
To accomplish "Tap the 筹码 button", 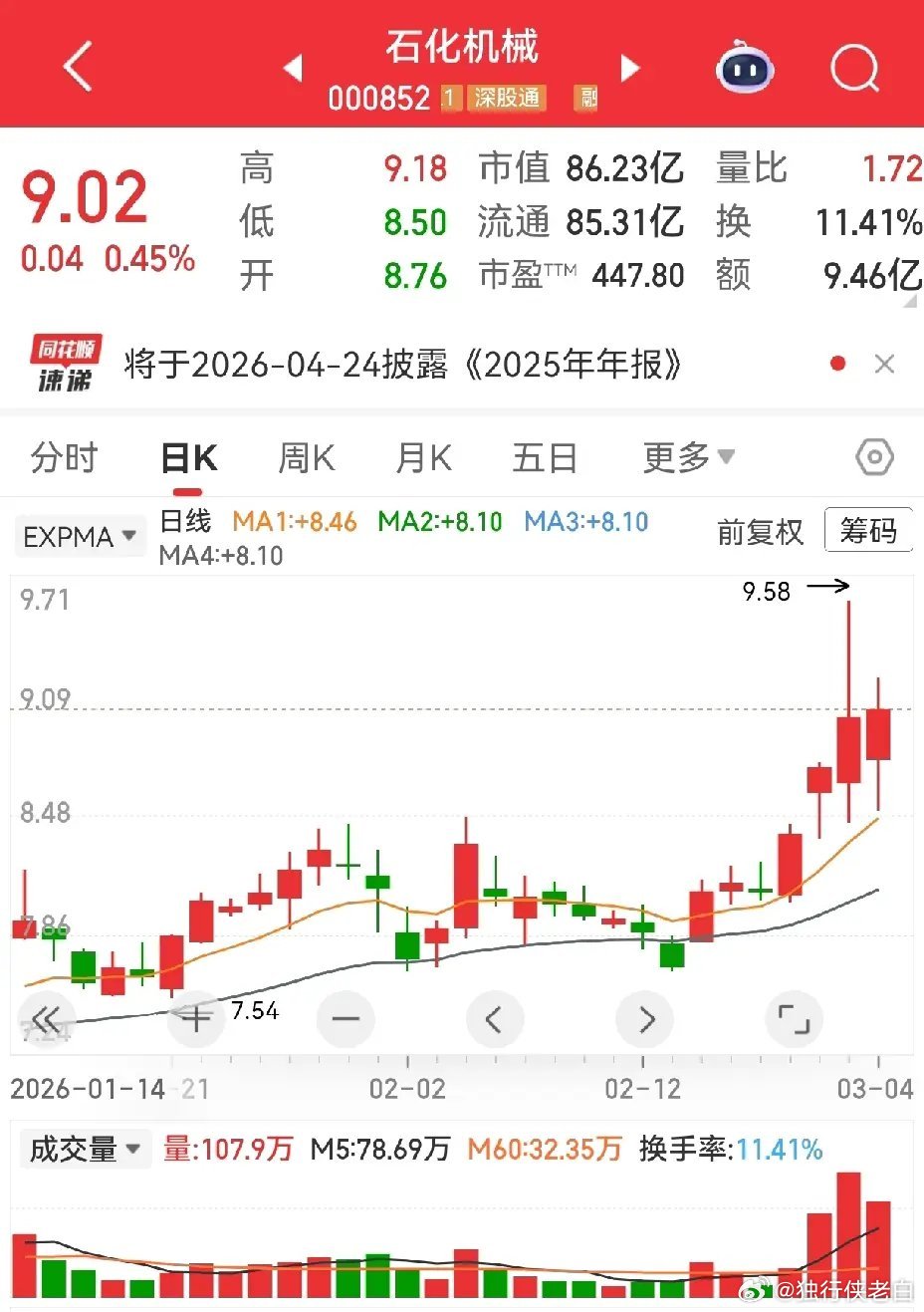I will point(868,530).
